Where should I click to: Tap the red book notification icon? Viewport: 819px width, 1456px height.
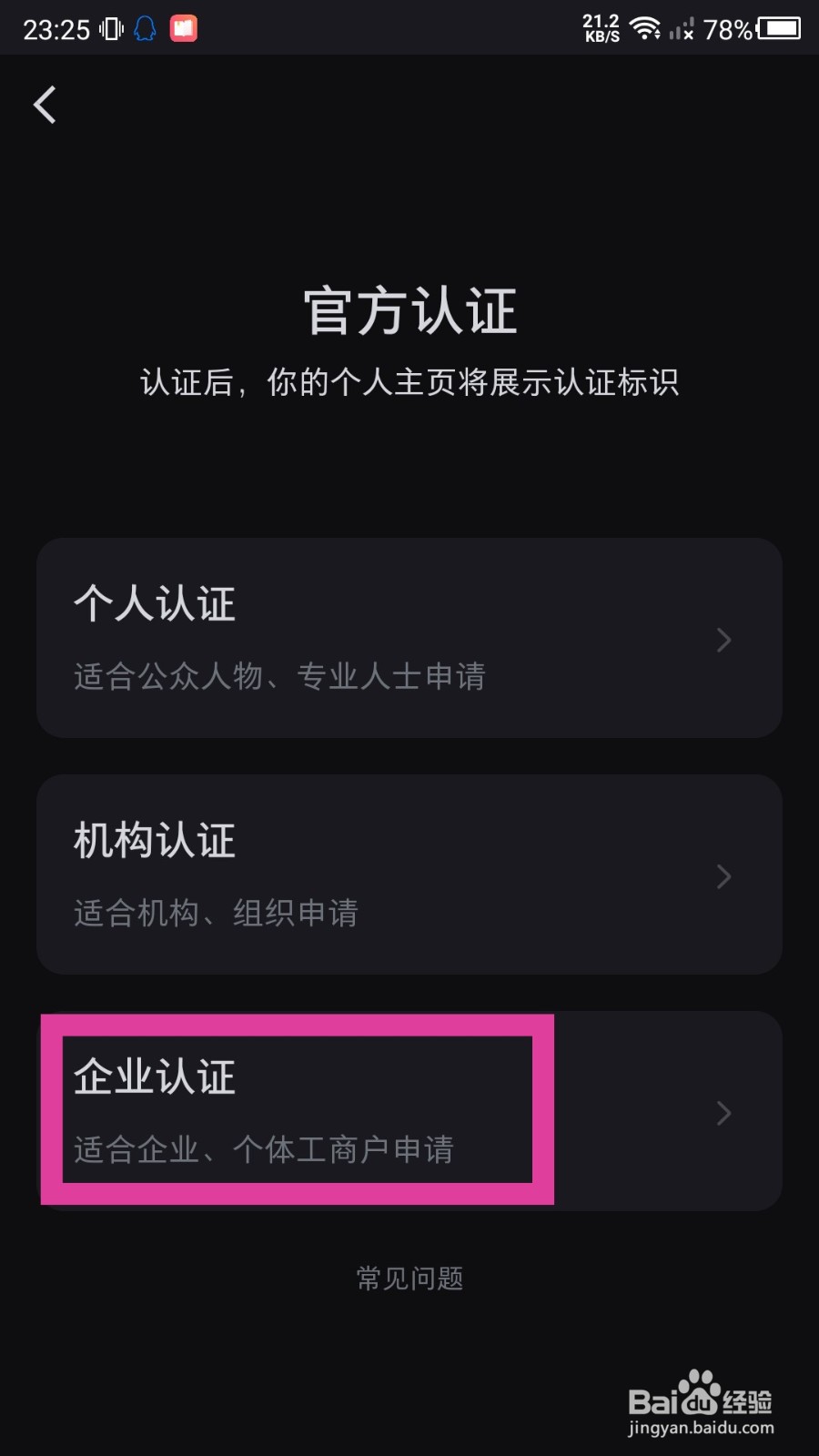pos(184,28)
